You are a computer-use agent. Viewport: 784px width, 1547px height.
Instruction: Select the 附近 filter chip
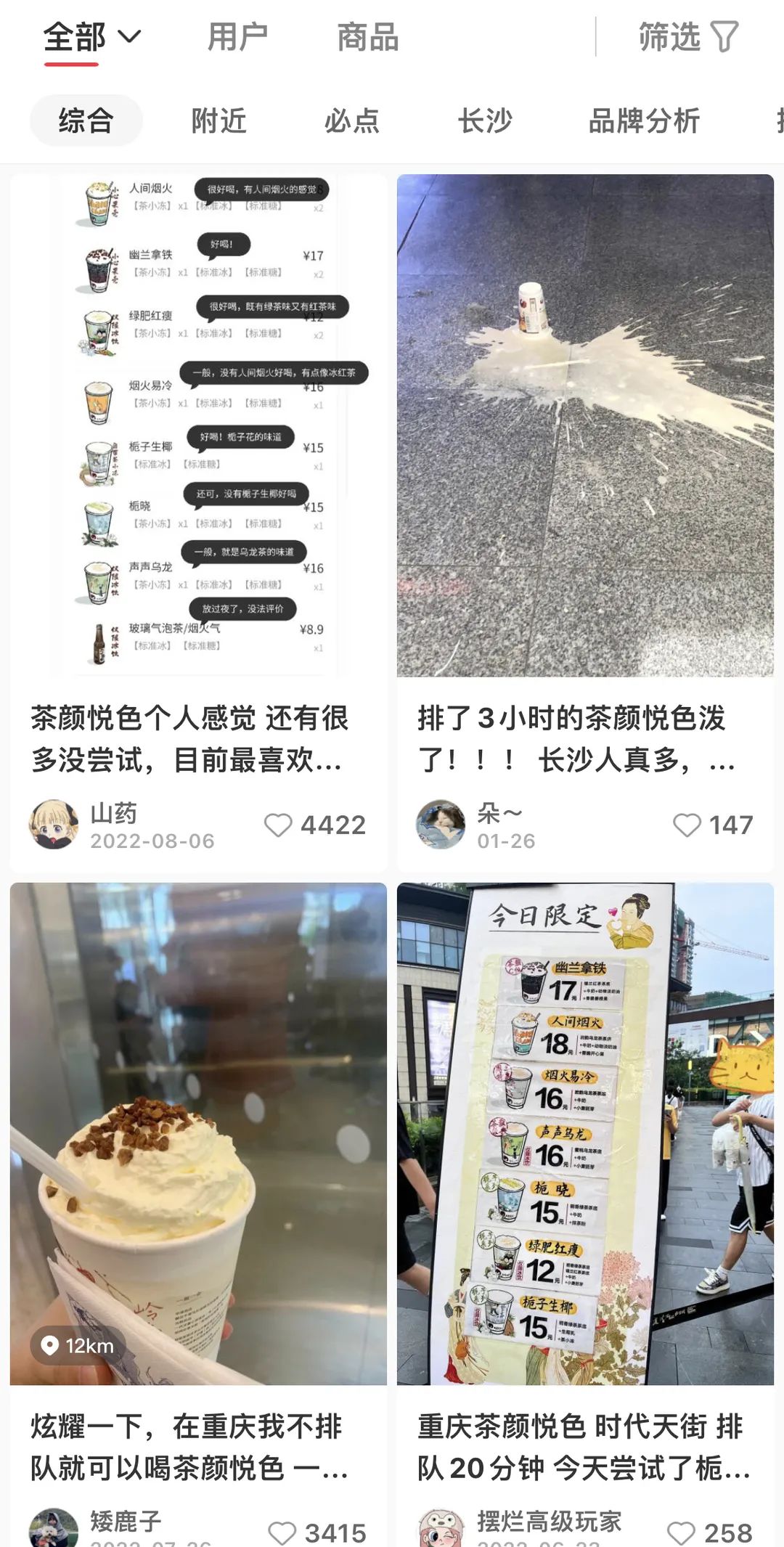coord(219,121)
